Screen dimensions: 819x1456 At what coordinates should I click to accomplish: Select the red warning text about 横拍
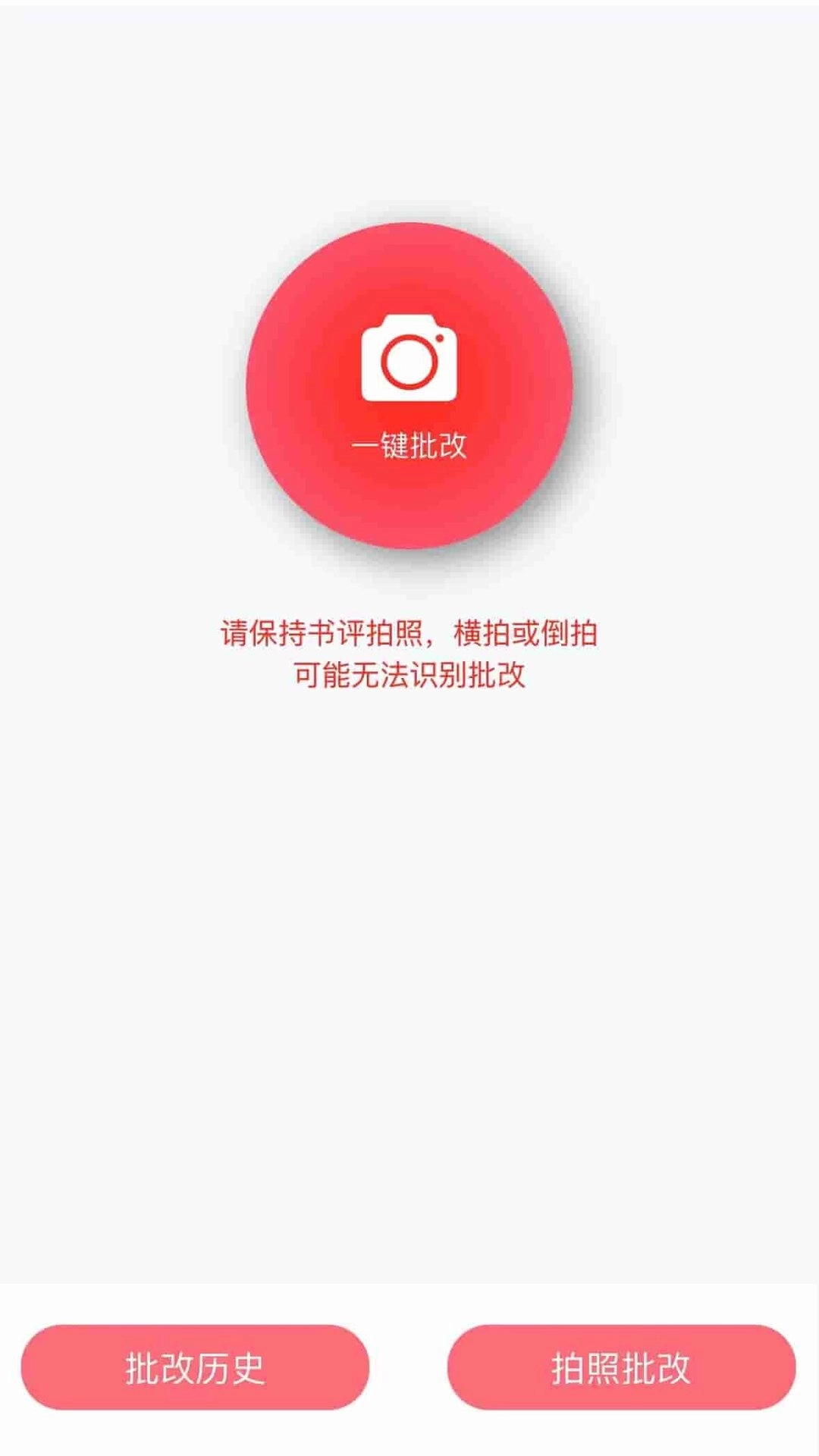coord(409,635)
